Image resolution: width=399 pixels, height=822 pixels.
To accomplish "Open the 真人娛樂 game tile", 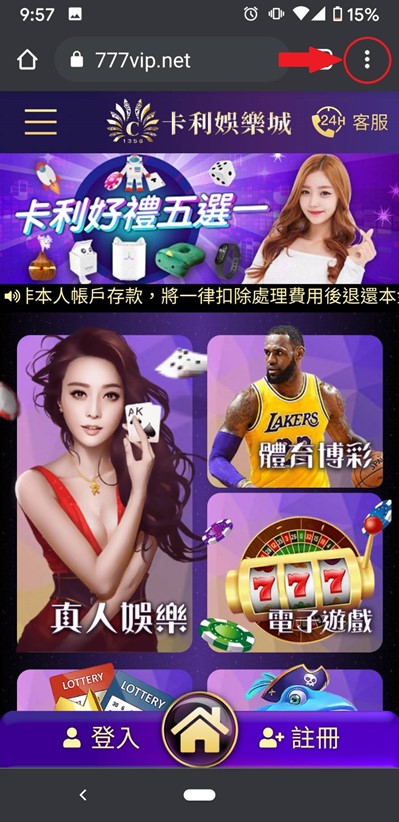I will 104,493.
